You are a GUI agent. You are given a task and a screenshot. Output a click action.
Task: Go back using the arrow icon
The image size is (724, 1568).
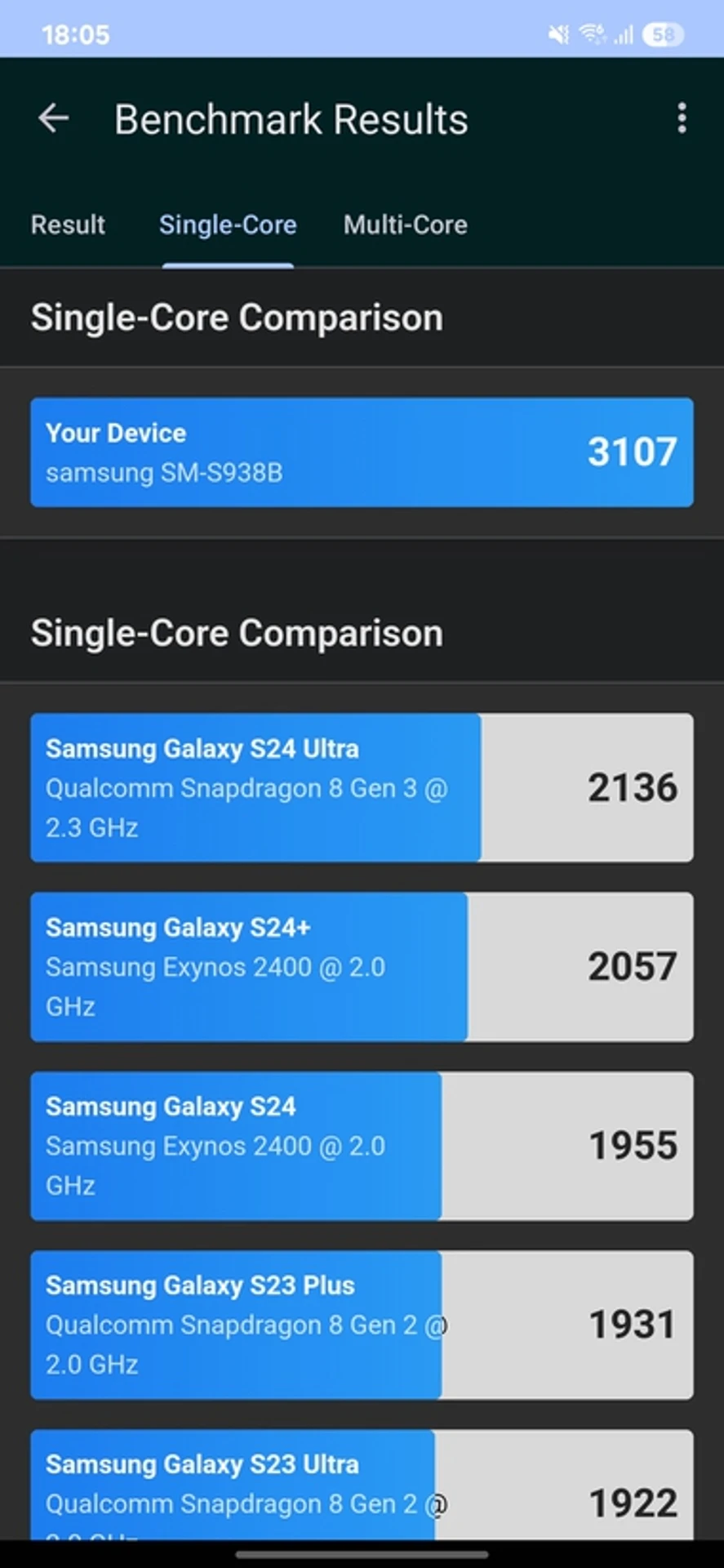click(x=54, y=118)
